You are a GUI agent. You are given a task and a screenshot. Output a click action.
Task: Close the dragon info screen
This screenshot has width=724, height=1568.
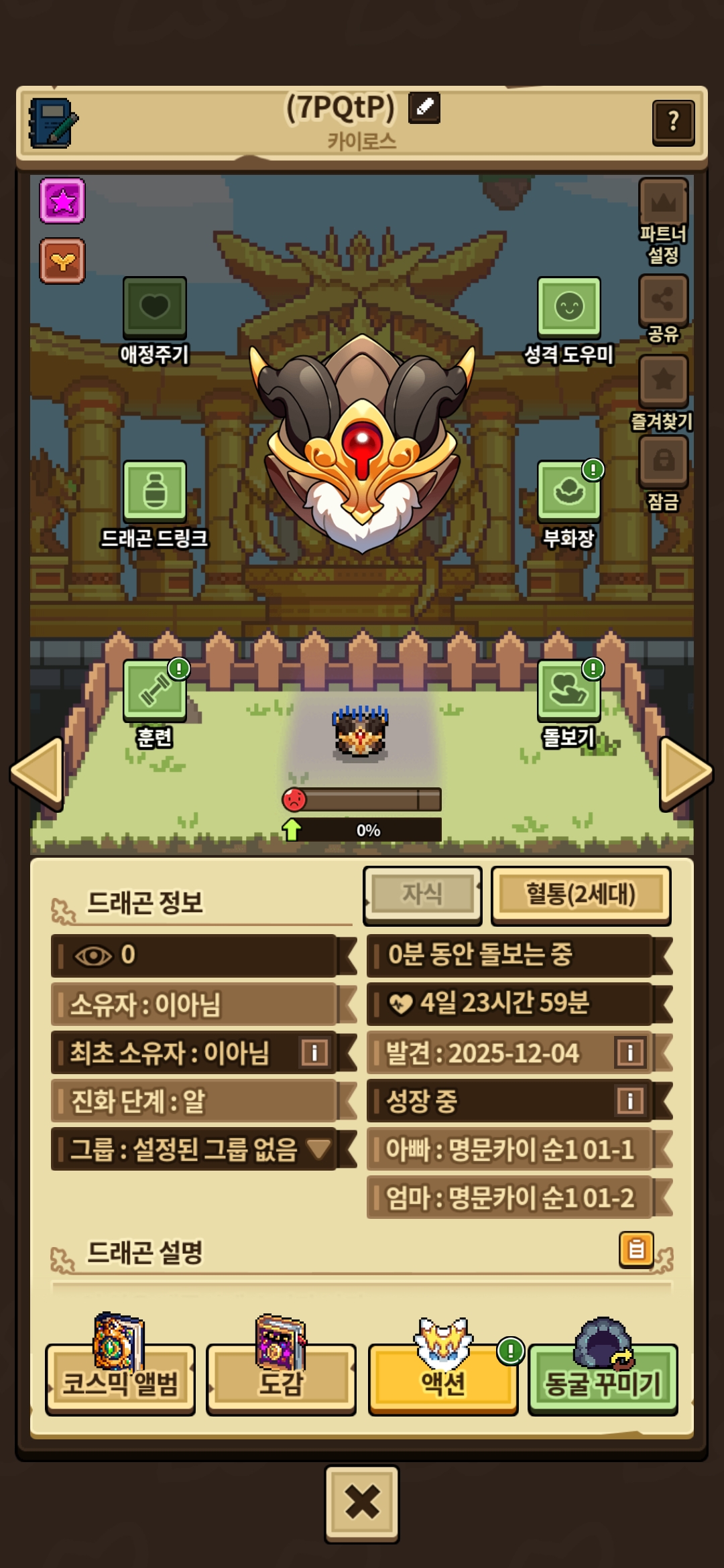362,1502
